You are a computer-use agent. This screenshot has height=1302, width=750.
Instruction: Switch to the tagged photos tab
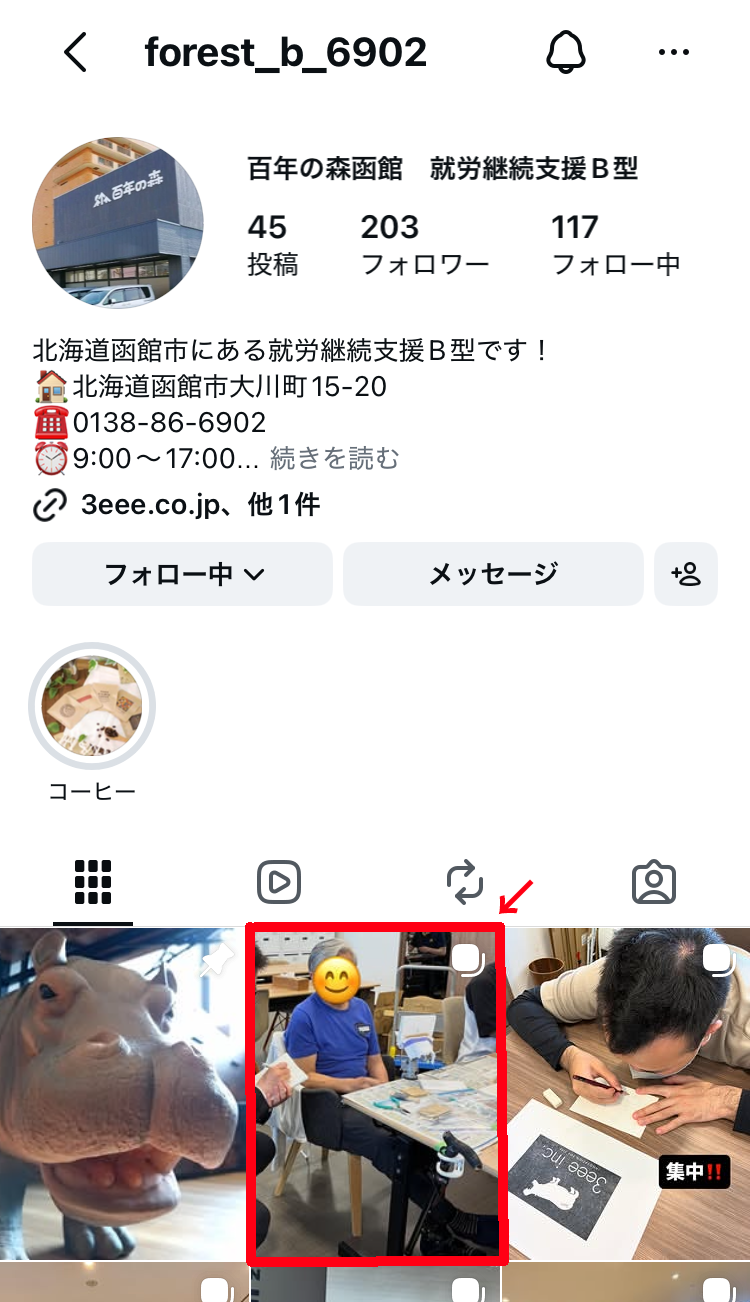(x=654, y=882)
